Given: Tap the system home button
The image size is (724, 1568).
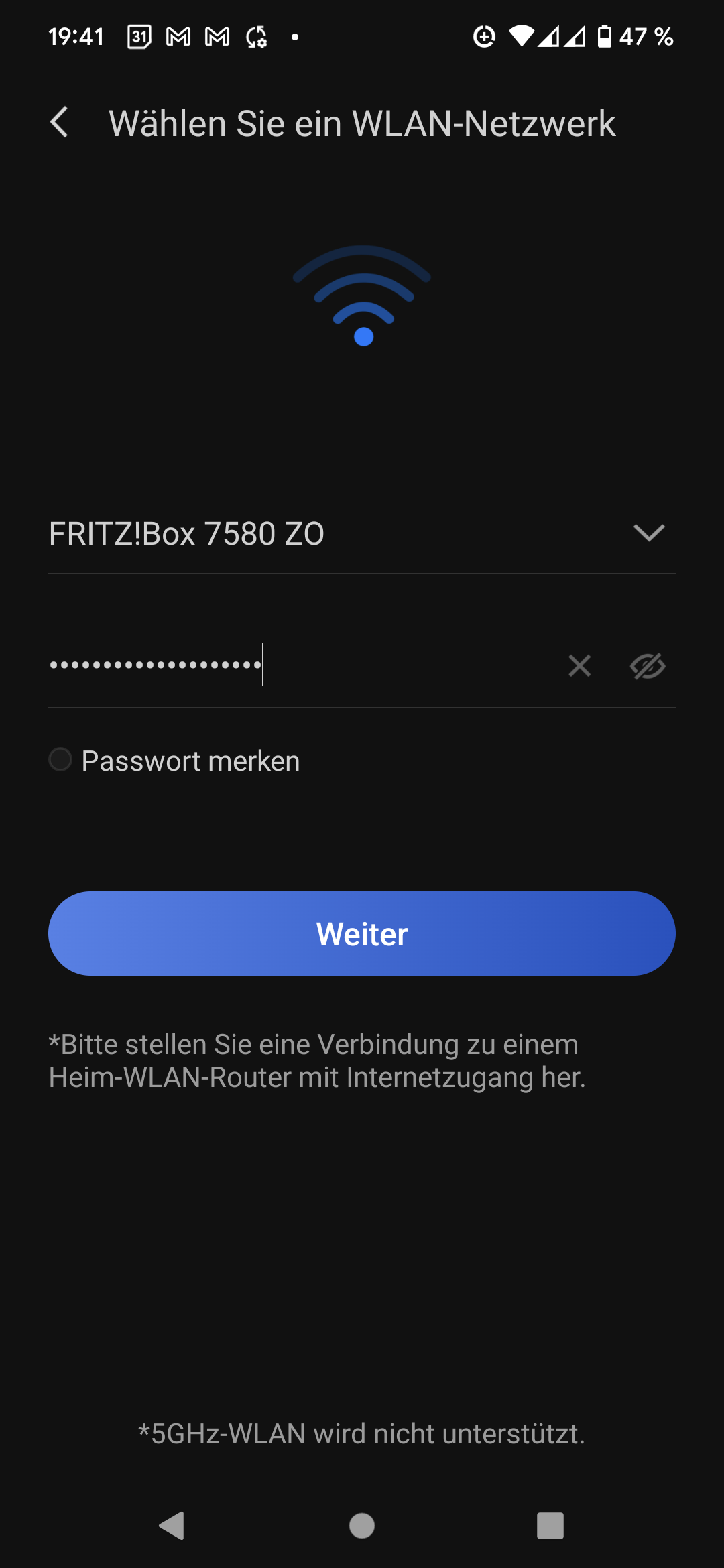Looking at the screenshot, I should coord(362,1526).
